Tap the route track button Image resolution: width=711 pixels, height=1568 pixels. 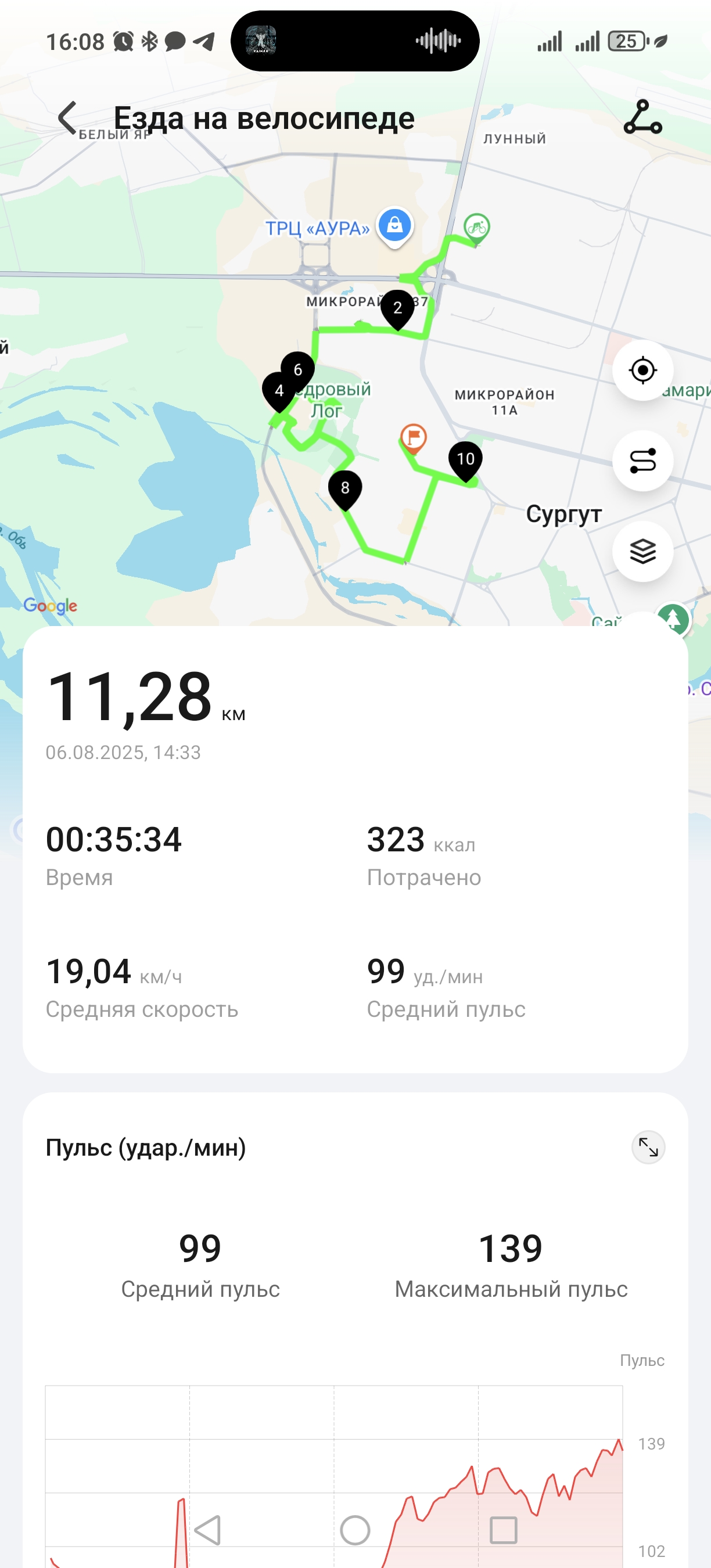[643, 461]
